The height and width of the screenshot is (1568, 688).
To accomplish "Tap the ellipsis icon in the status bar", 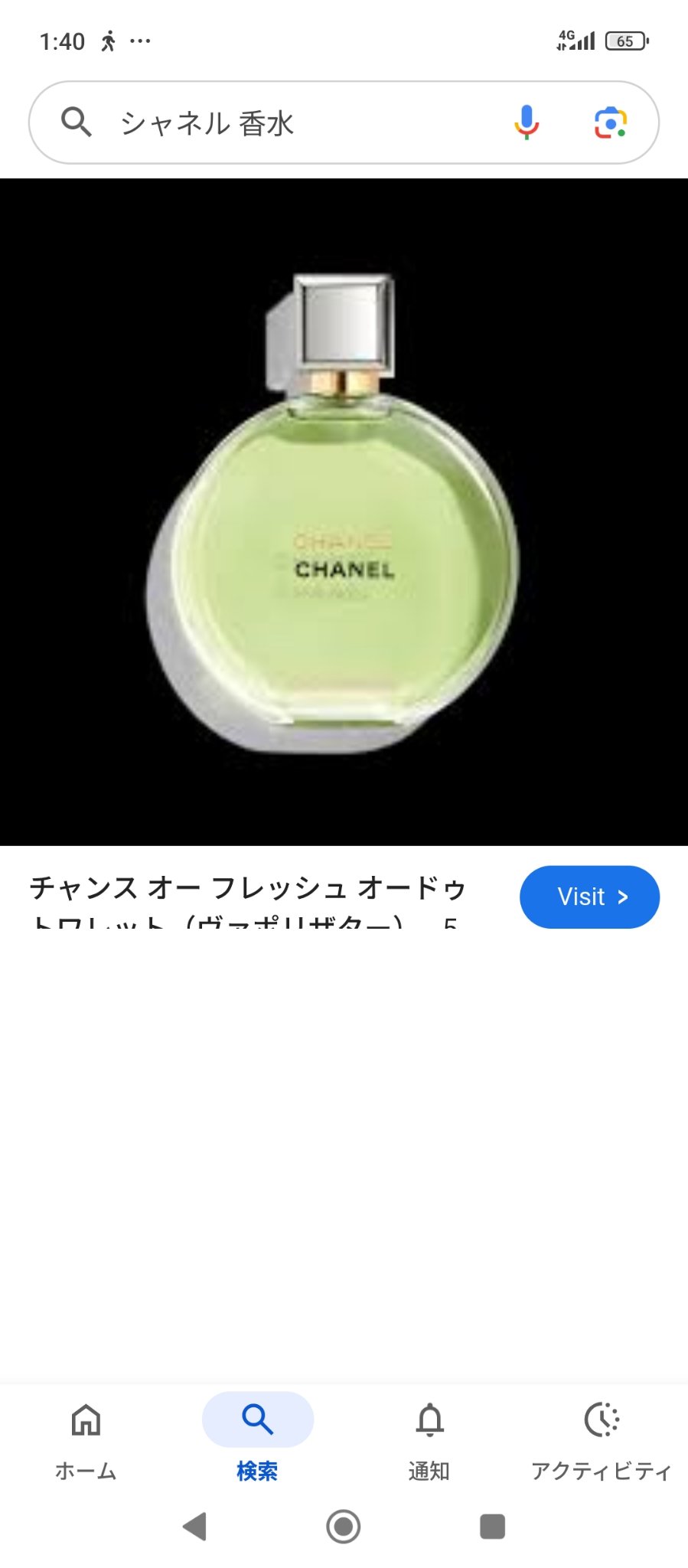I will coord(139,40).
